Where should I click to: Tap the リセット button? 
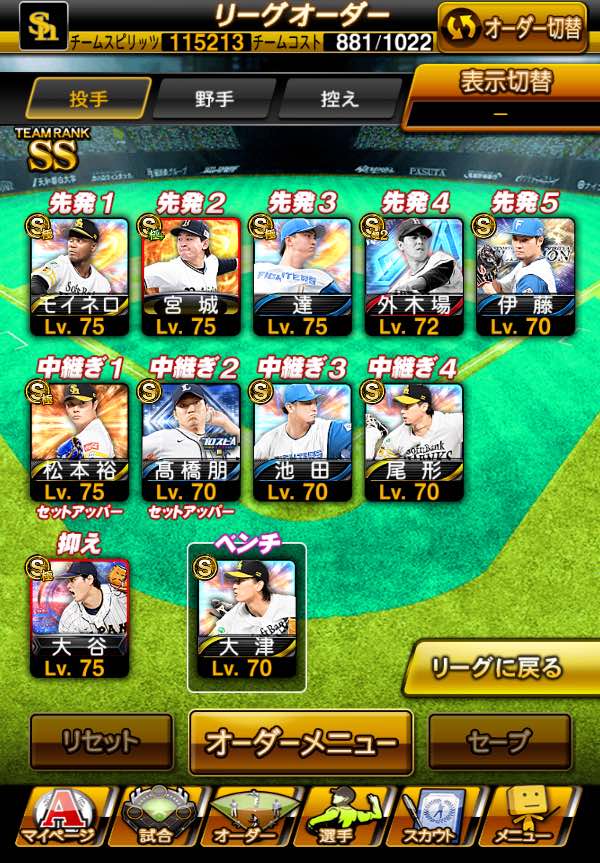click(x=101, y=741)
